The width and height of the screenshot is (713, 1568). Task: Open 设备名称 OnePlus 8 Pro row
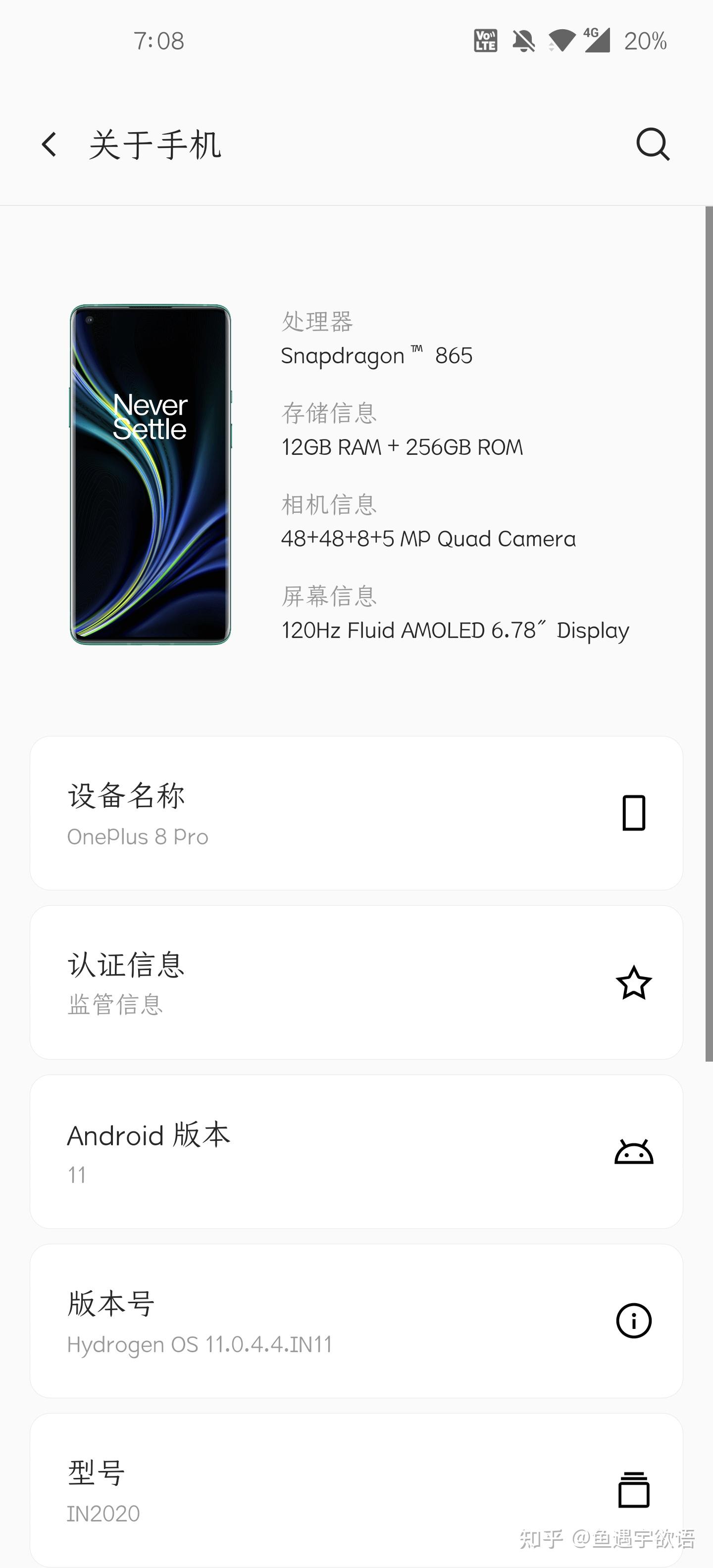click(356, 813)
